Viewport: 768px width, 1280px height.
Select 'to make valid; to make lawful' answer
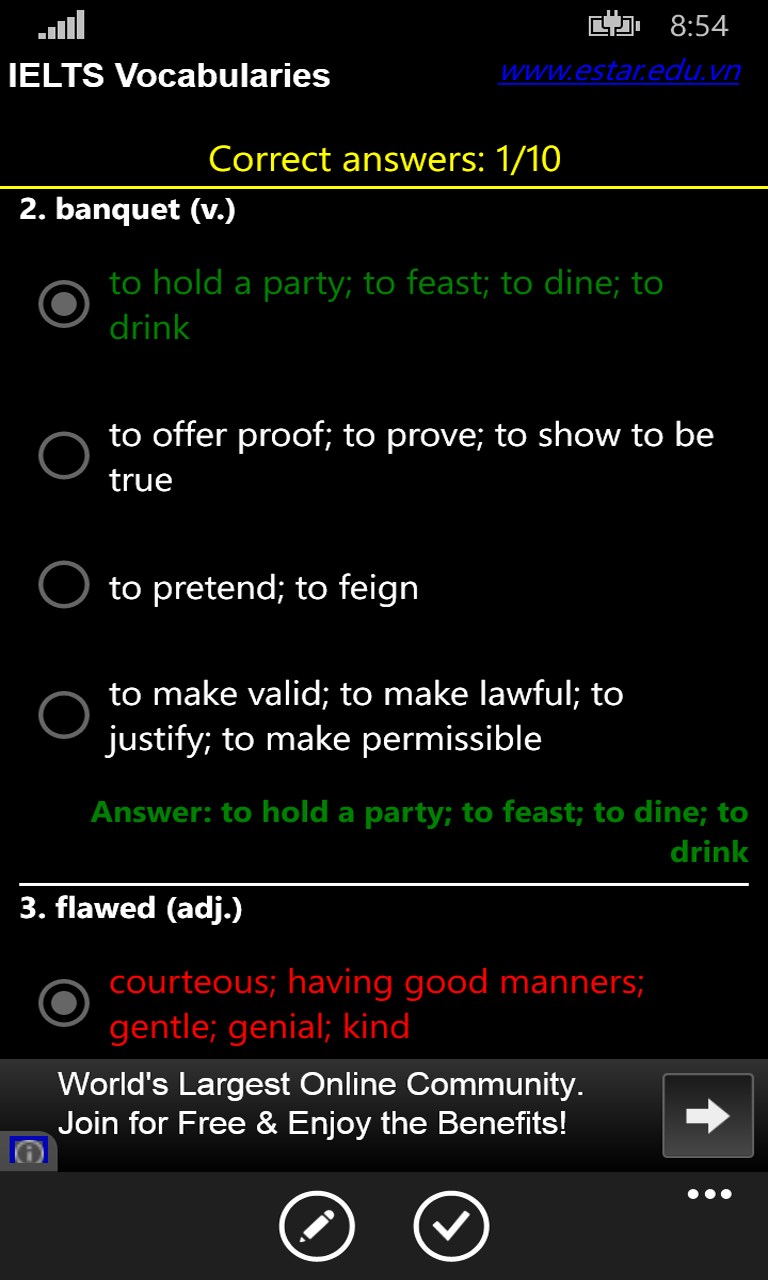64,715
